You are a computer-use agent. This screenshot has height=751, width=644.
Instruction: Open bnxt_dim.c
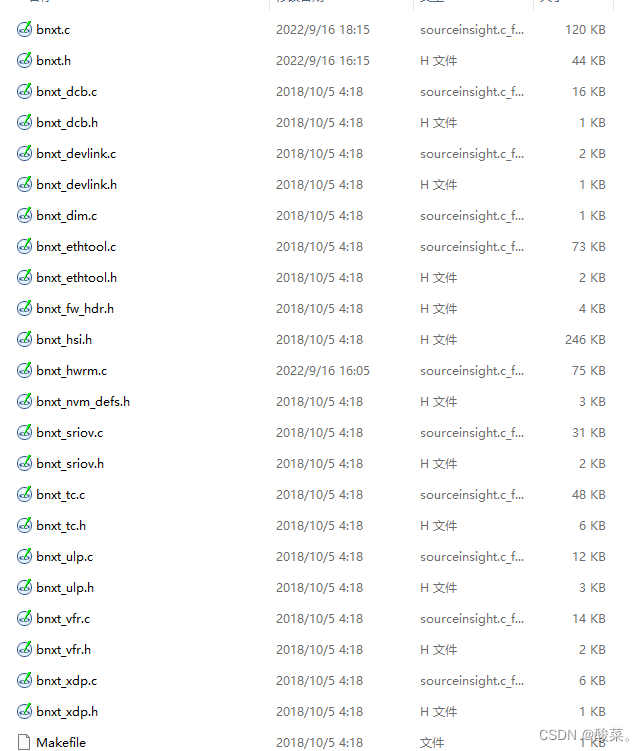coord(66,216)
